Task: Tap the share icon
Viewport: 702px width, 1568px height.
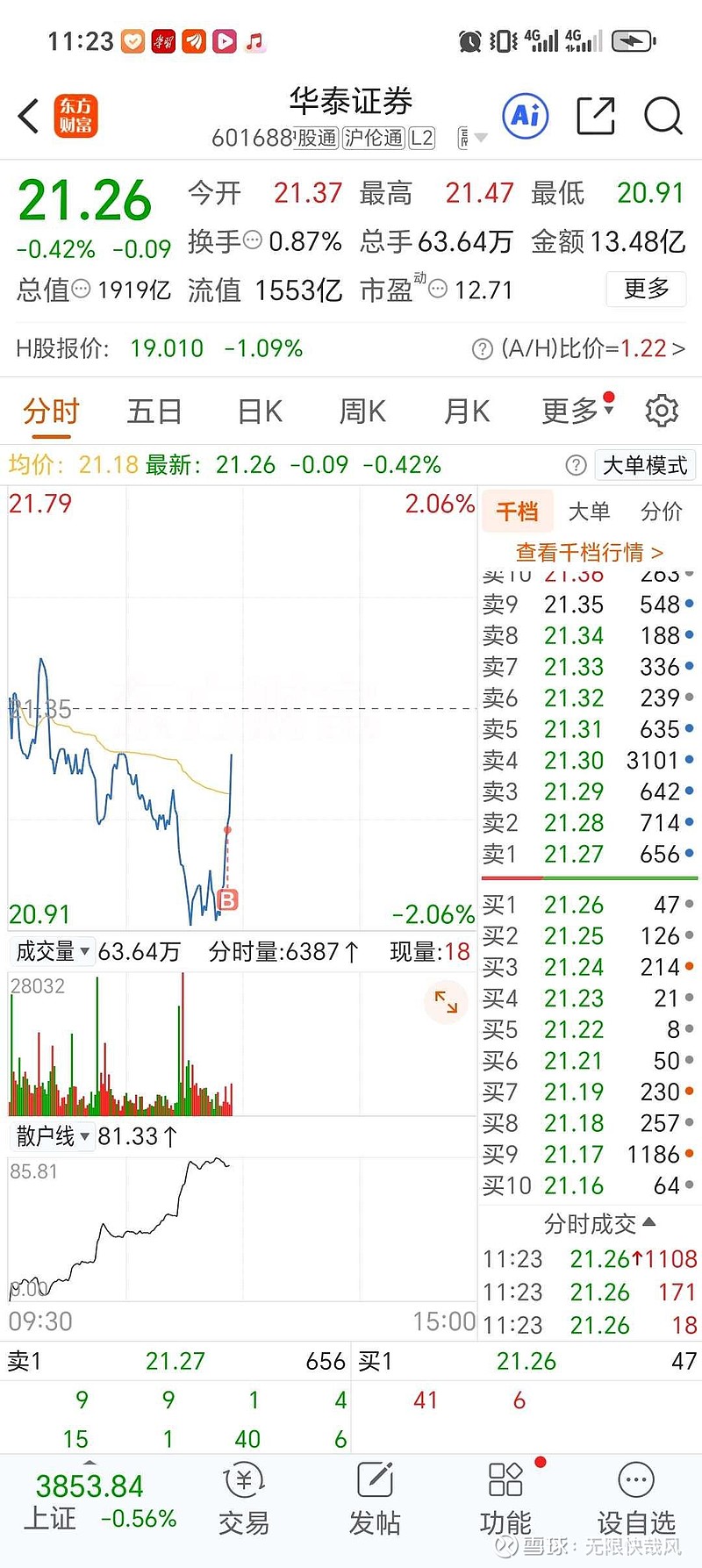Action: pyautogui.click(x=596, y=115)
